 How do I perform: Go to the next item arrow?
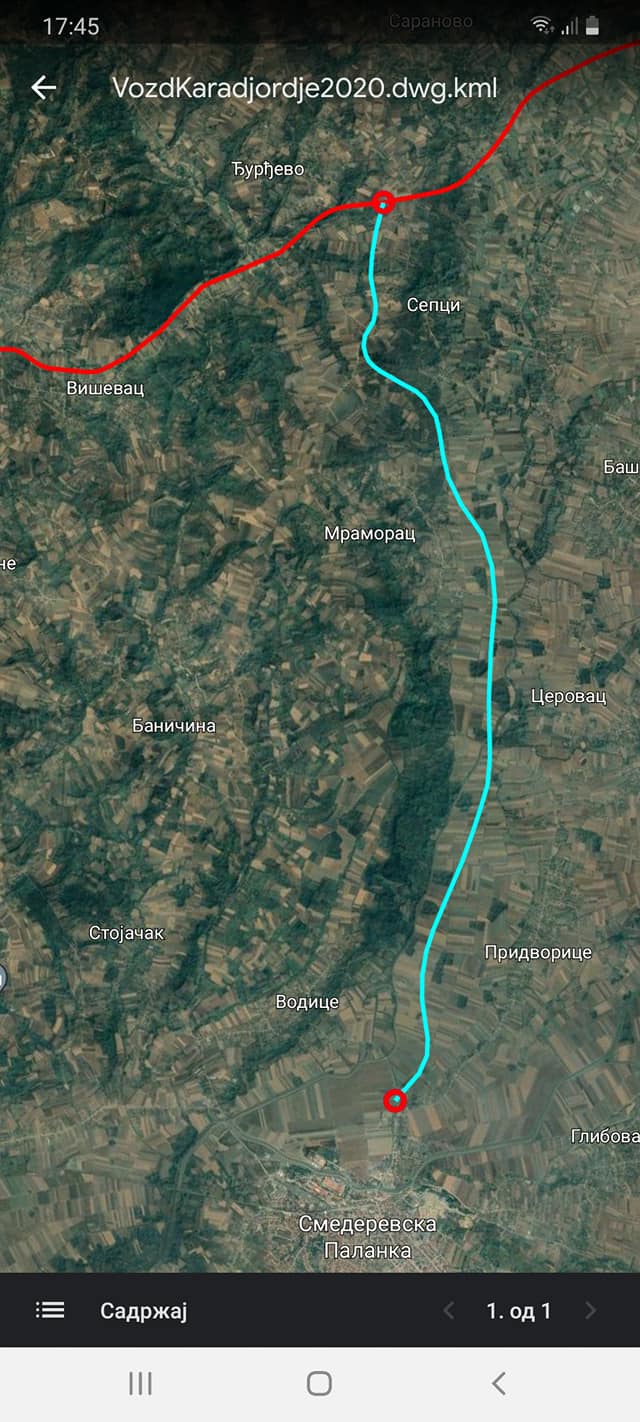[x=590, y=1311]
